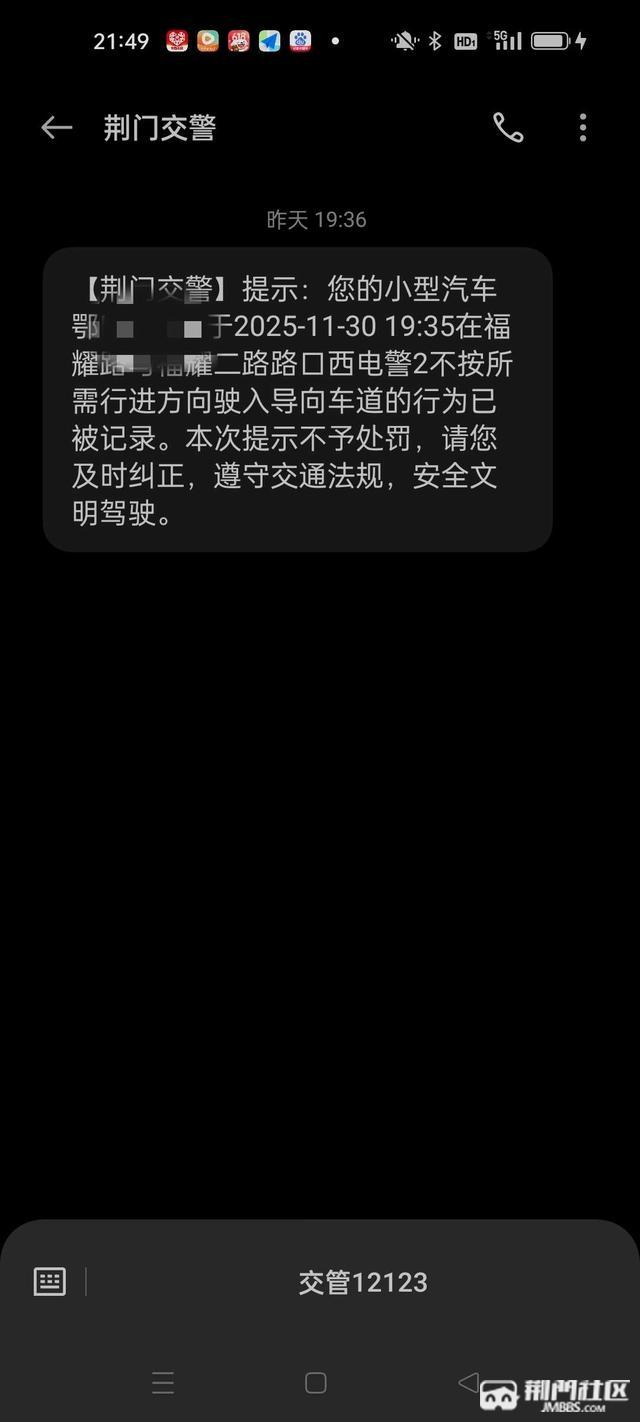Image resolution: width=640 pixels, height=1422 pixels.
Task: Call the 荆门交警 sender
Action: pos(508,128)
